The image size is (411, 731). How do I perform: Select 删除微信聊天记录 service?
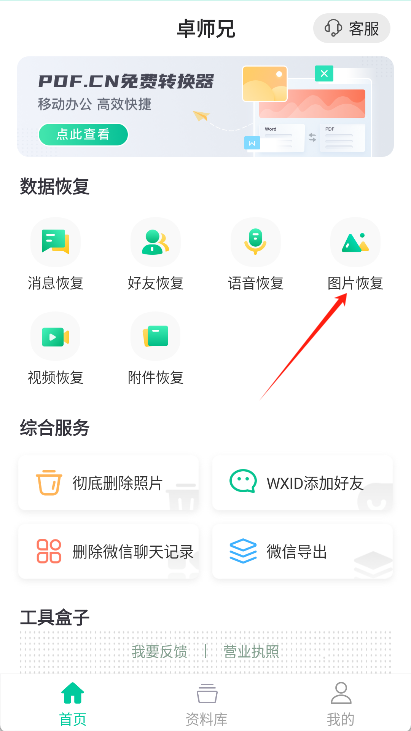pyautogui.click(x=109, y=552)
